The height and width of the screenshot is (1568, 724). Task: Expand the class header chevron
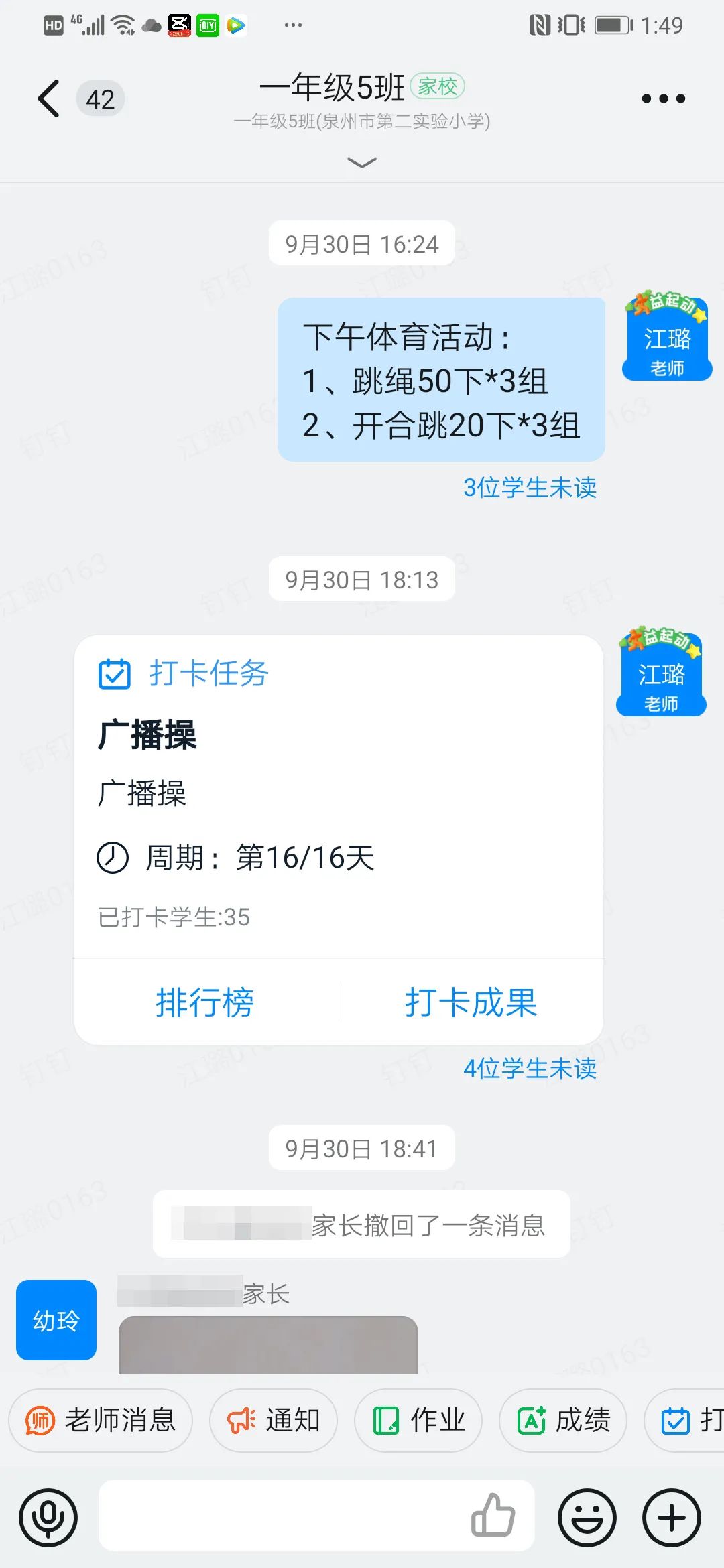click(x=362, y=163)
